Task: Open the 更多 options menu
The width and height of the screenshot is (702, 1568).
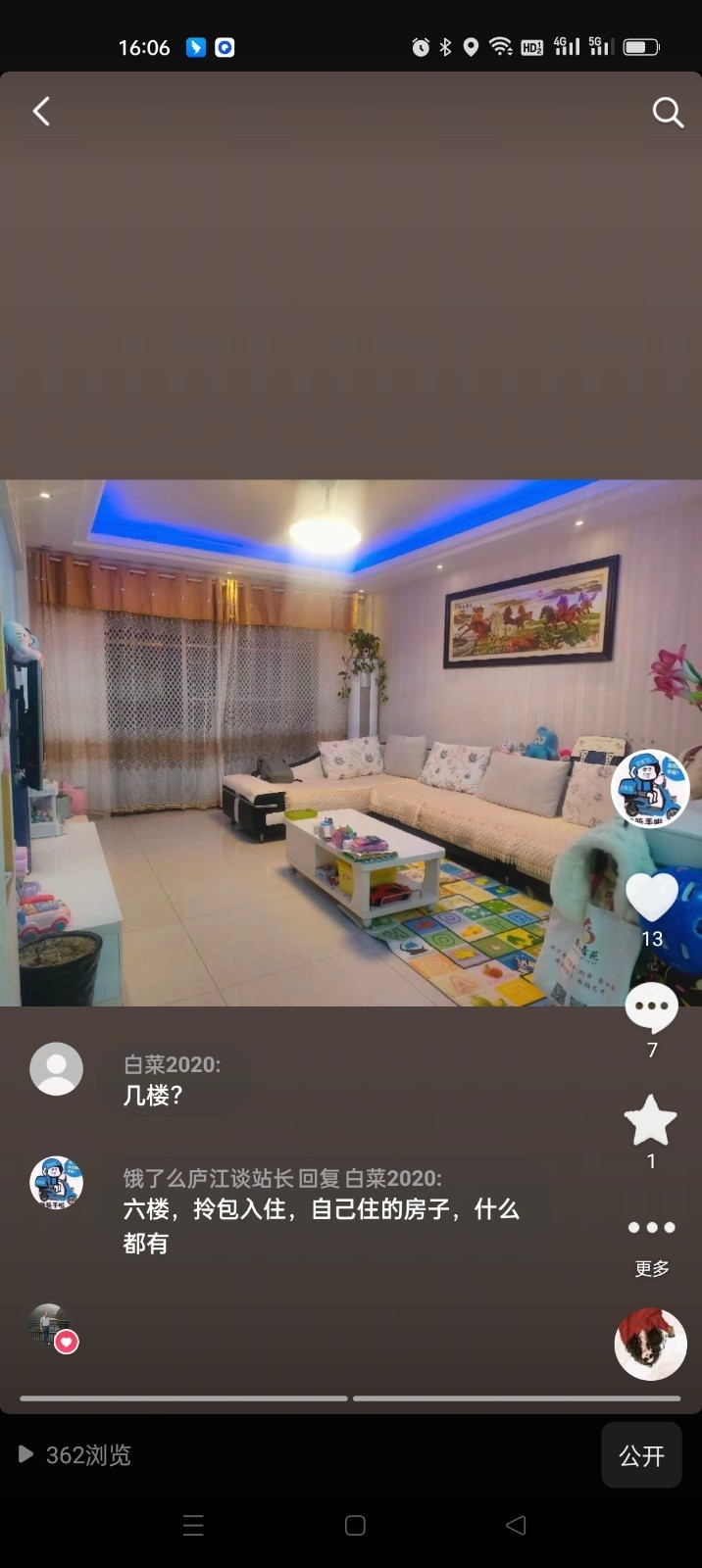Action: [x=652, y=1230]
